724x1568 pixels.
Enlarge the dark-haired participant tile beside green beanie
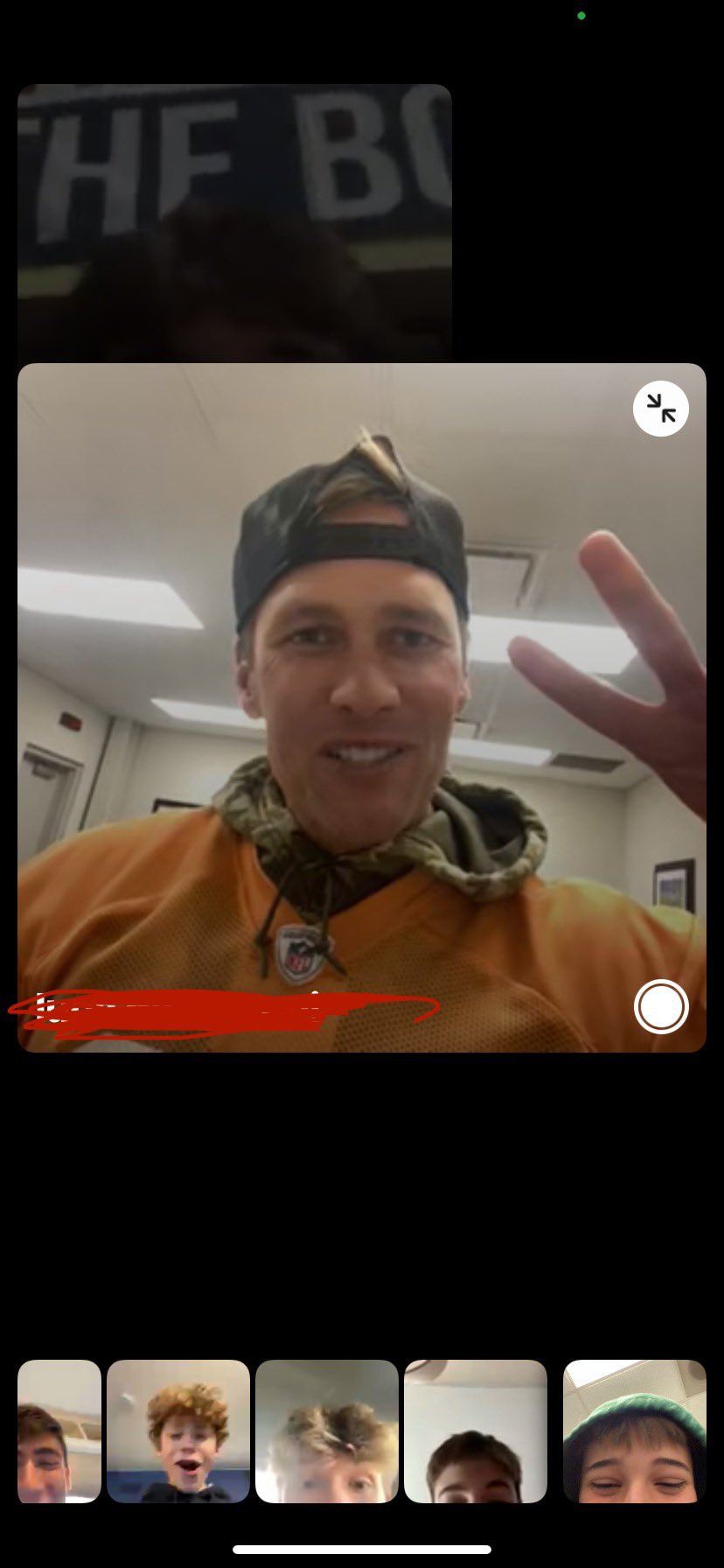(476, 1431)
